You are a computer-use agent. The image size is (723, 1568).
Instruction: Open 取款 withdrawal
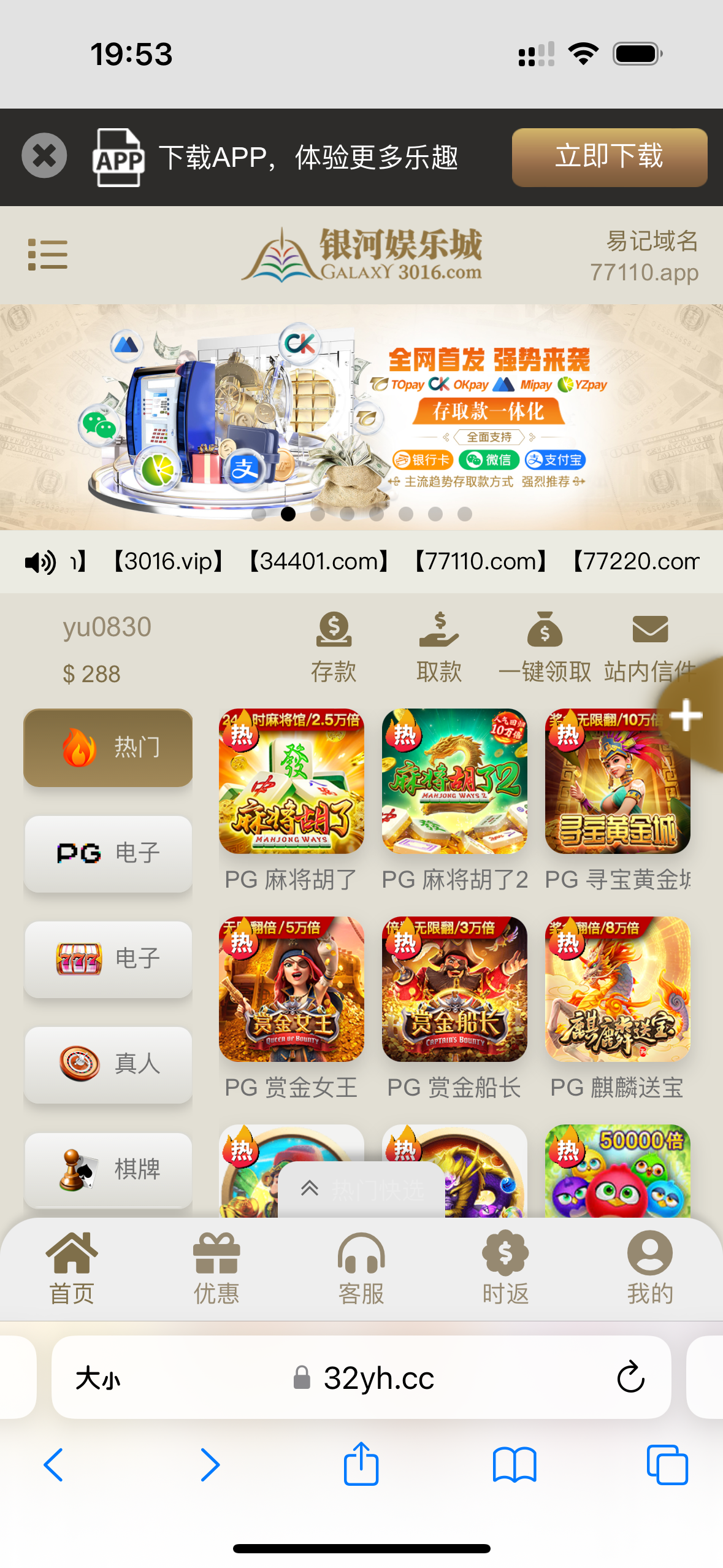[x=438, y=647]
